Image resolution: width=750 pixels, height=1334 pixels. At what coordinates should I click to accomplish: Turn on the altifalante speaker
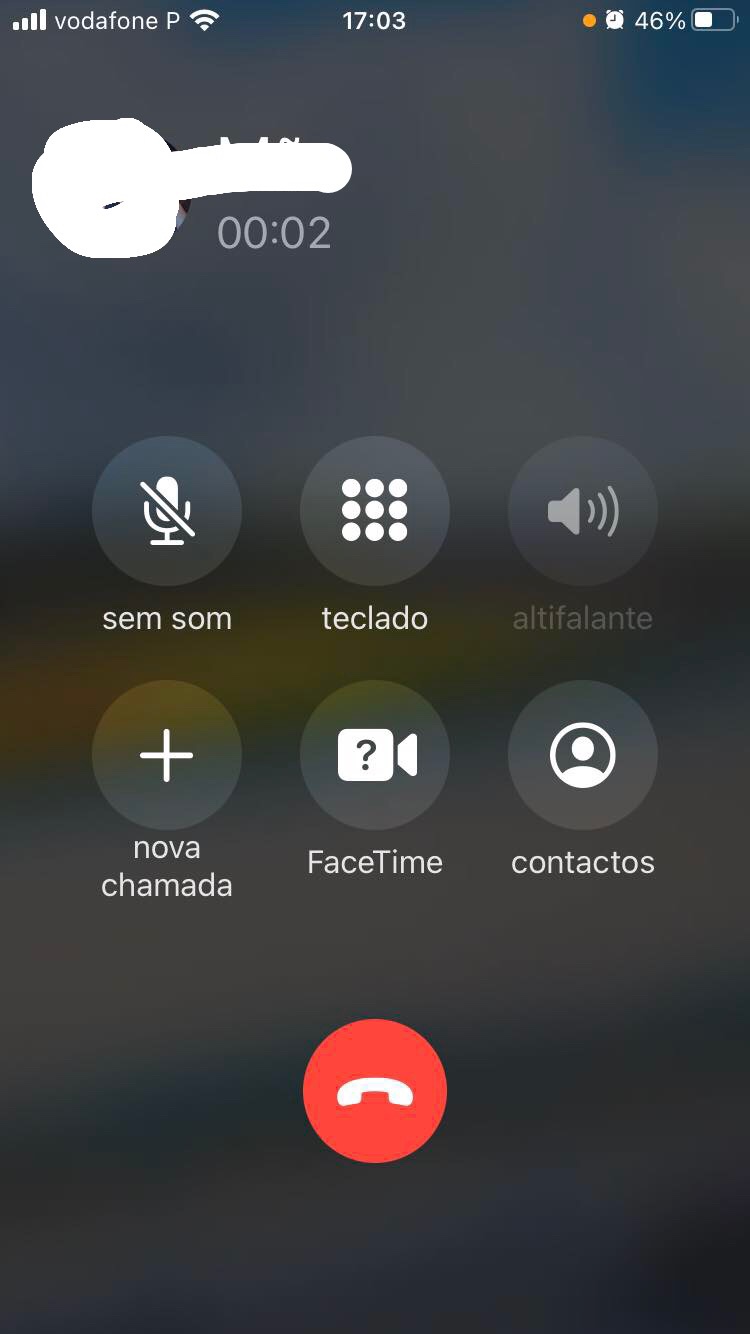click(x=583, y=511)
